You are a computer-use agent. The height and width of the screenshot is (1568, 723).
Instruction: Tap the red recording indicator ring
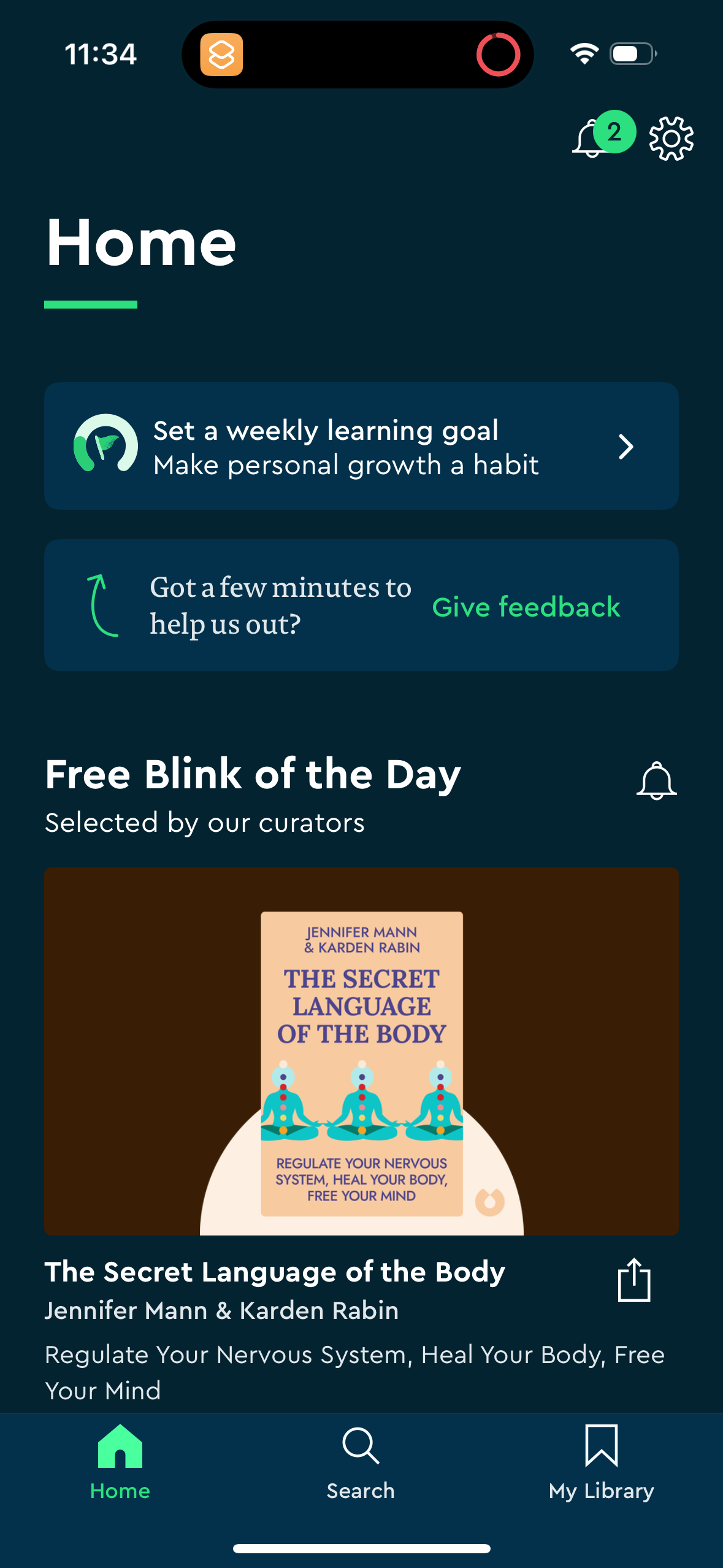[x=499, y=54]
